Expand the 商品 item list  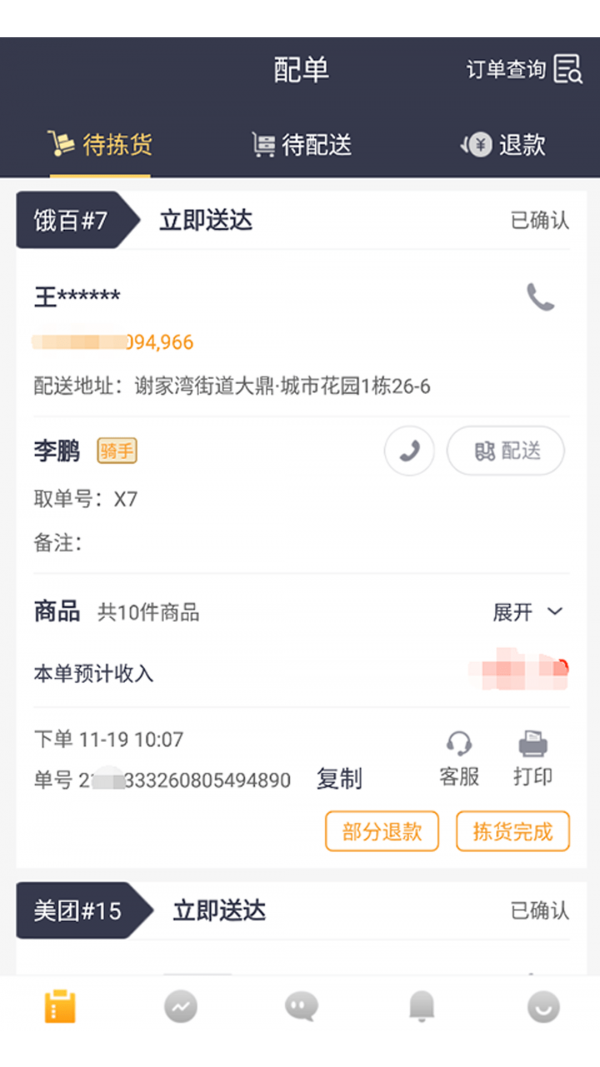click(529, 612)
